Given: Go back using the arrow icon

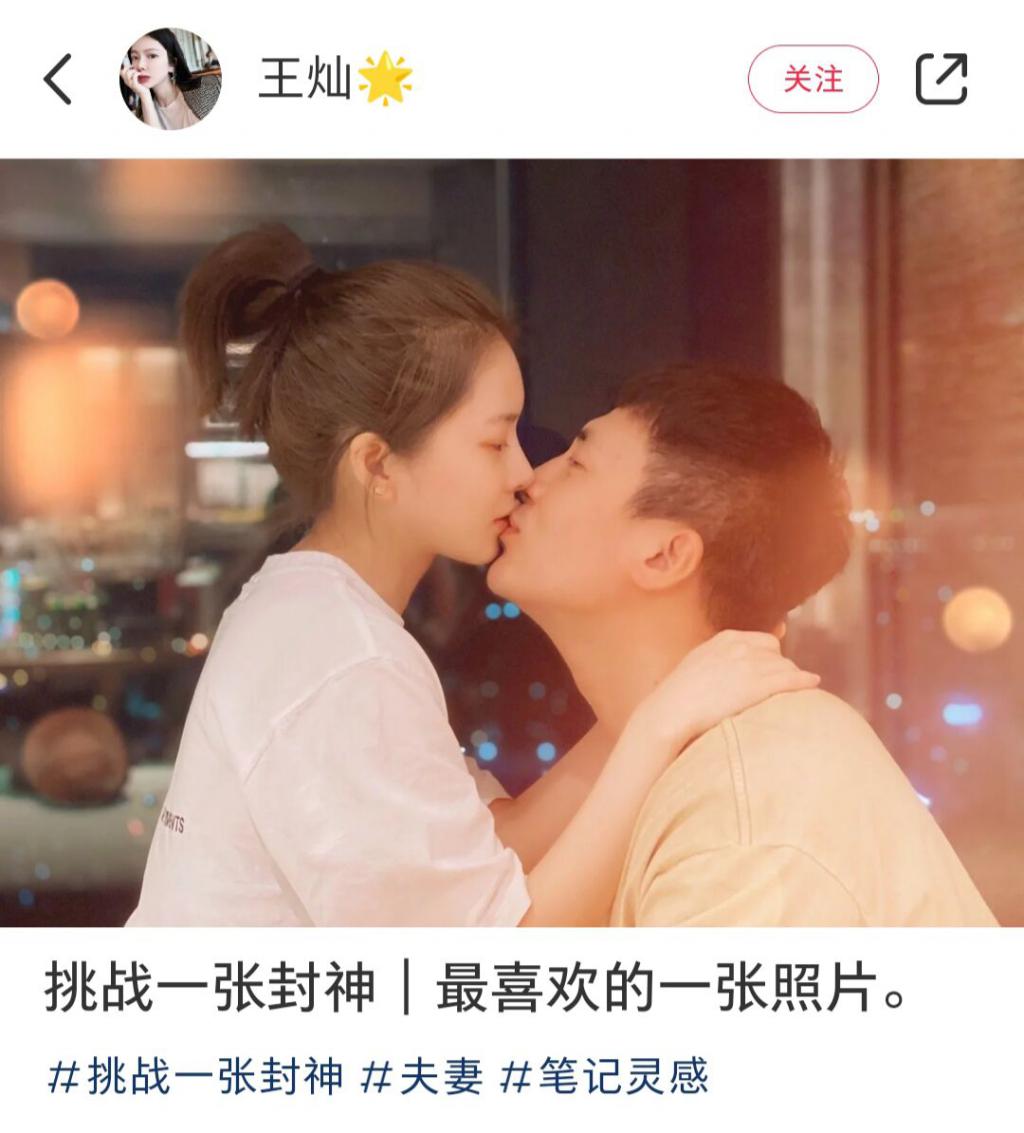Looking at the screenshot, I should [58, 79].
